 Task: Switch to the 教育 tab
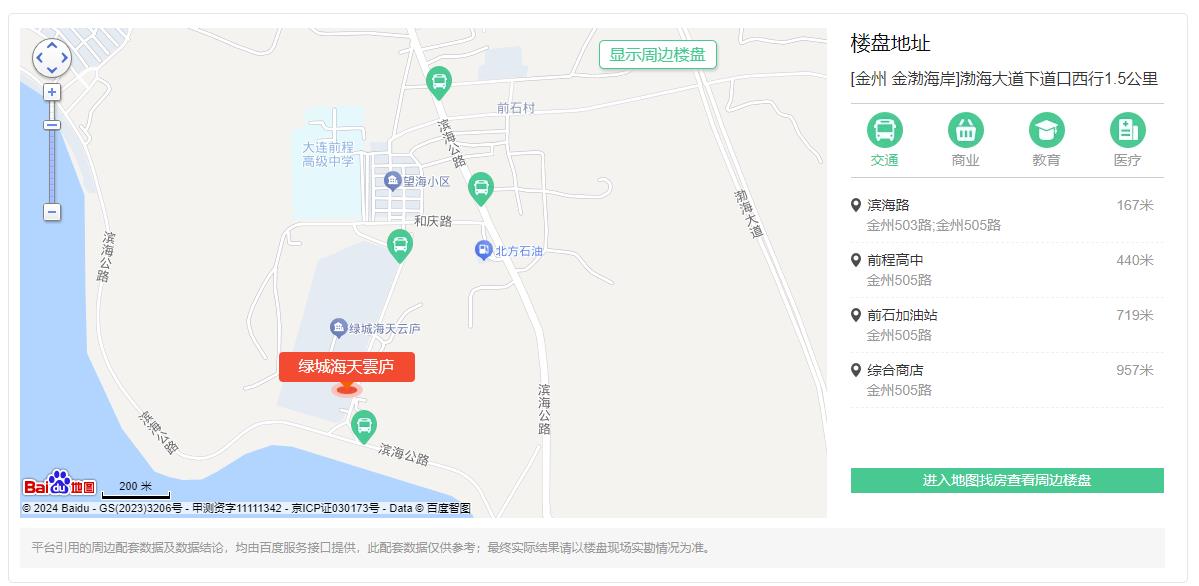pos(1046,140)
